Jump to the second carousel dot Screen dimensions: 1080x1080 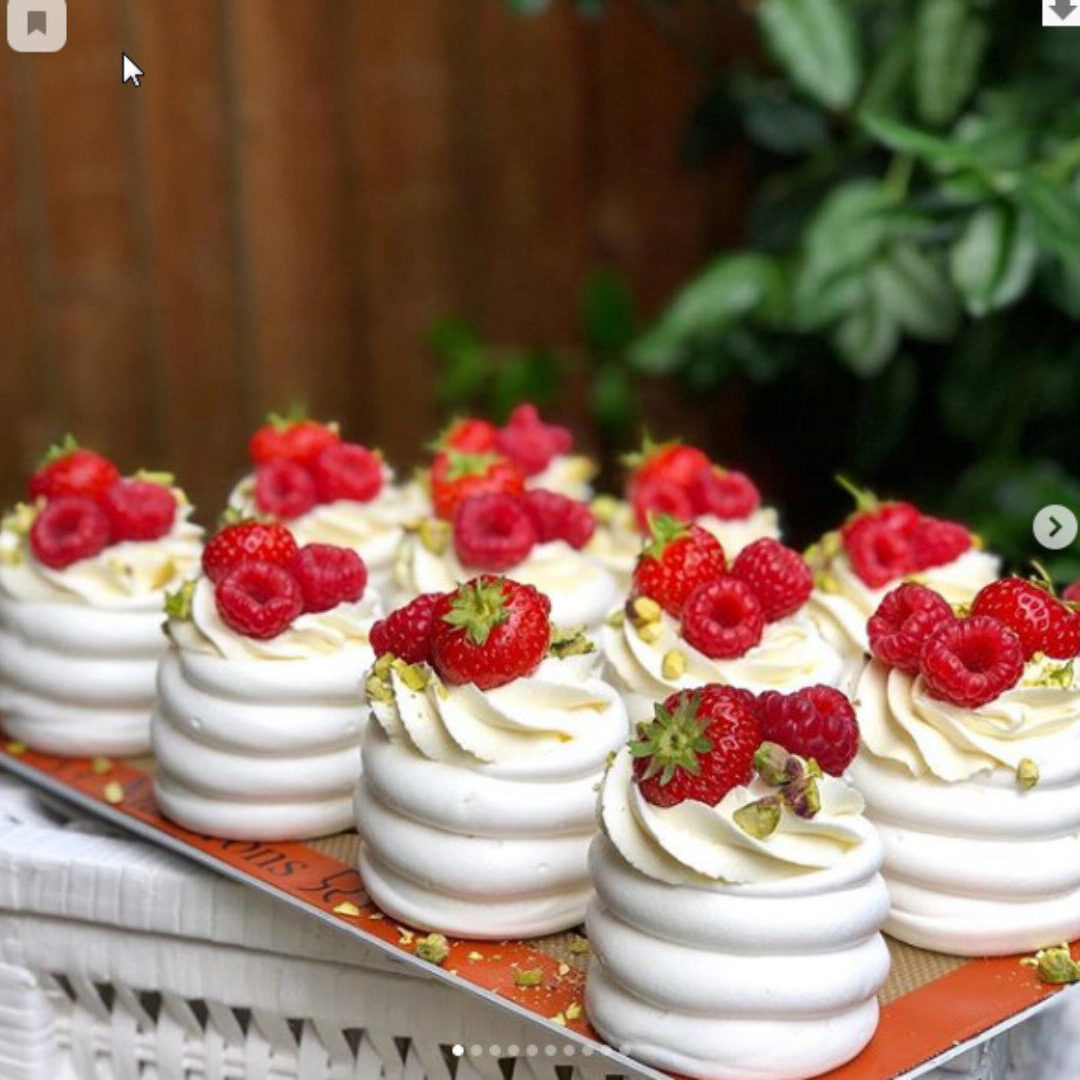476,1050
